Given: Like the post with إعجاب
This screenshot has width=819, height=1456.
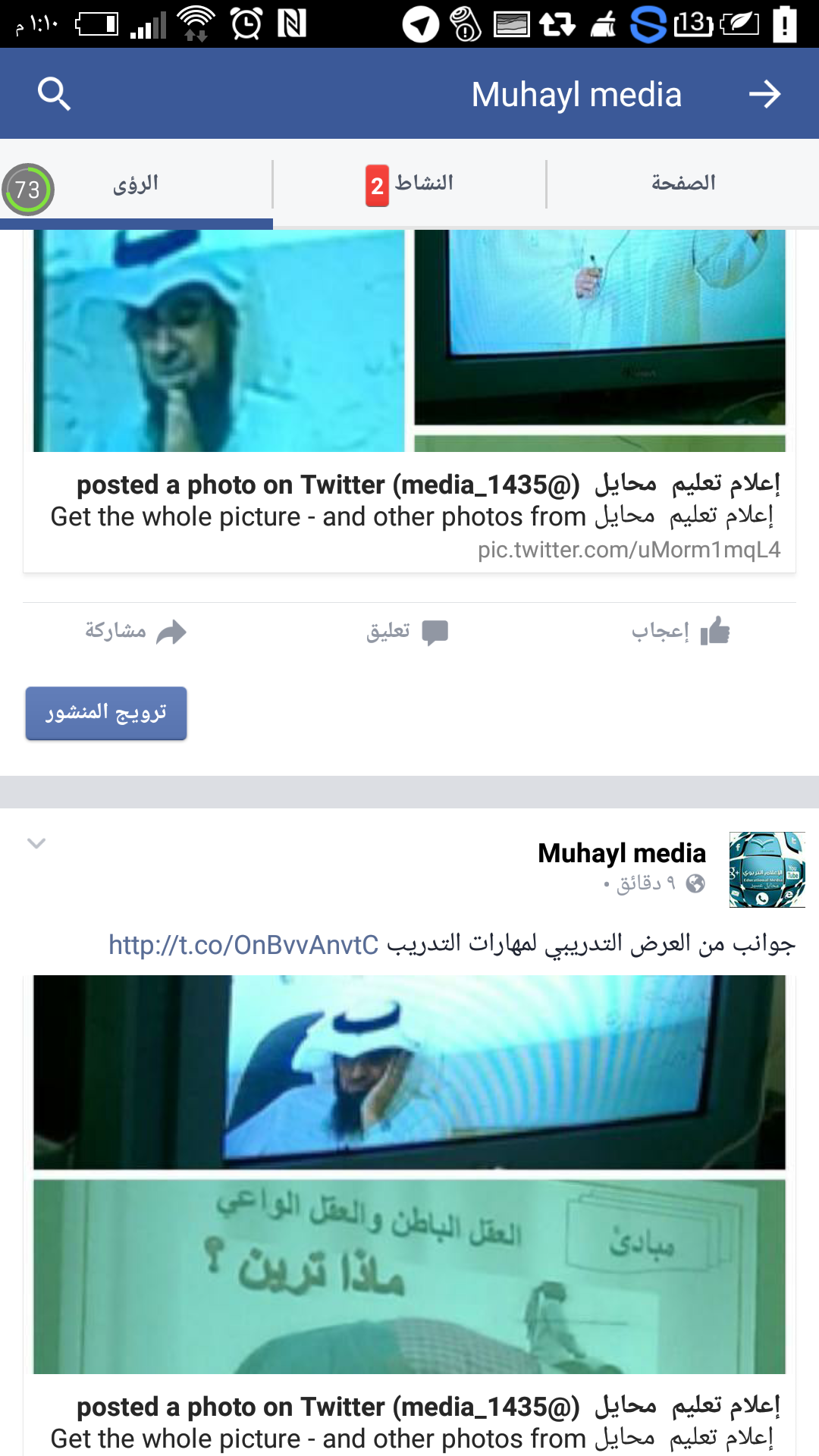Looking at the screenshot, I should pos(680,631).
